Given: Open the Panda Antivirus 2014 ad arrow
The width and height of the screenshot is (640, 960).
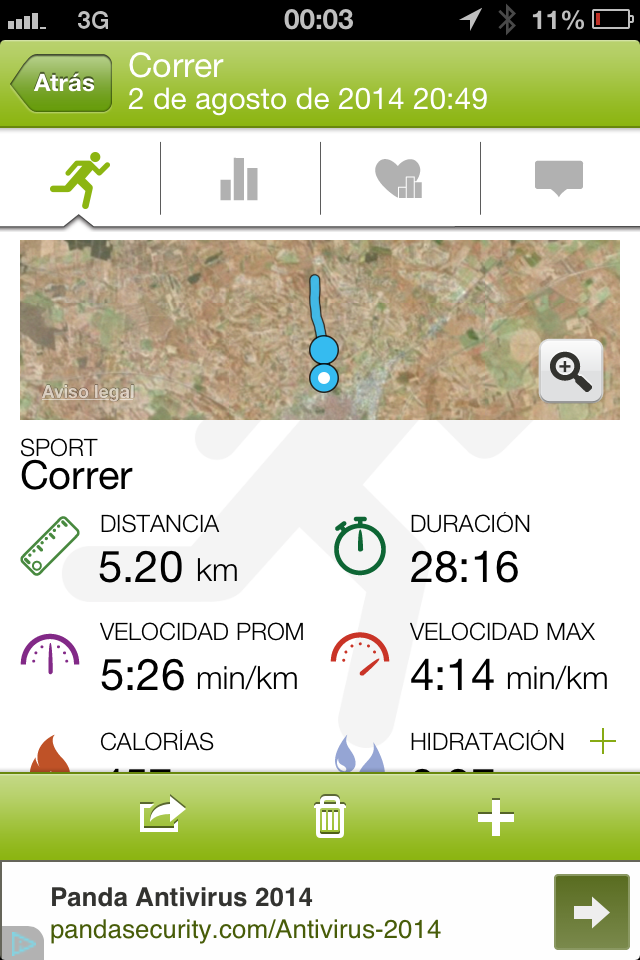Looking at the screenshot, I should [x=592, y=912].
